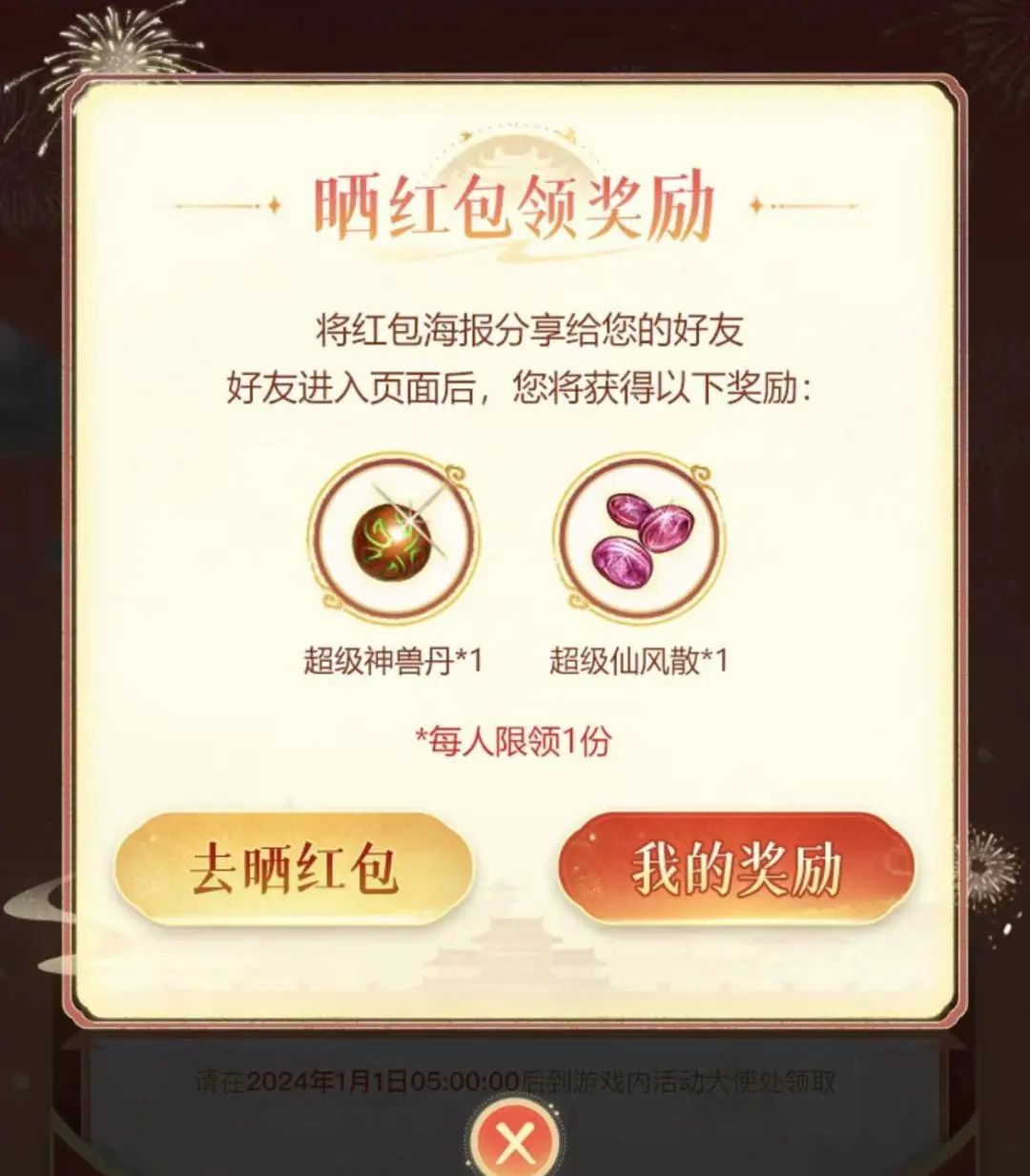1030x1176 pixels.
Task: Click the 超级神兽丹*1 label
Action: (396, 658)
